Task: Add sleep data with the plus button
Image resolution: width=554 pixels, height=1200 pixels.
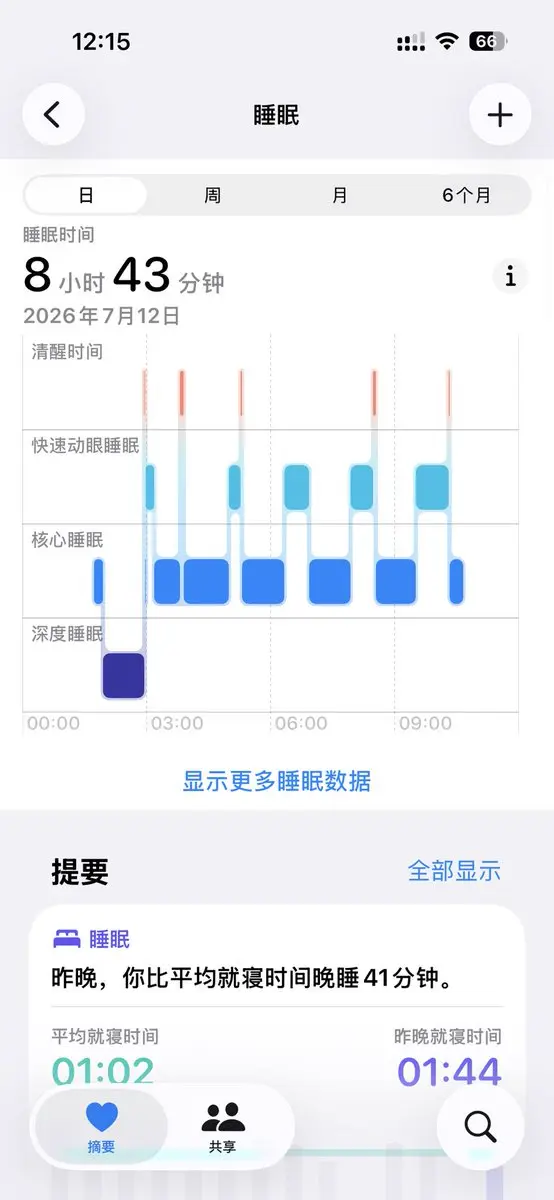Action: pyautogui.click(x=500, y=114)
